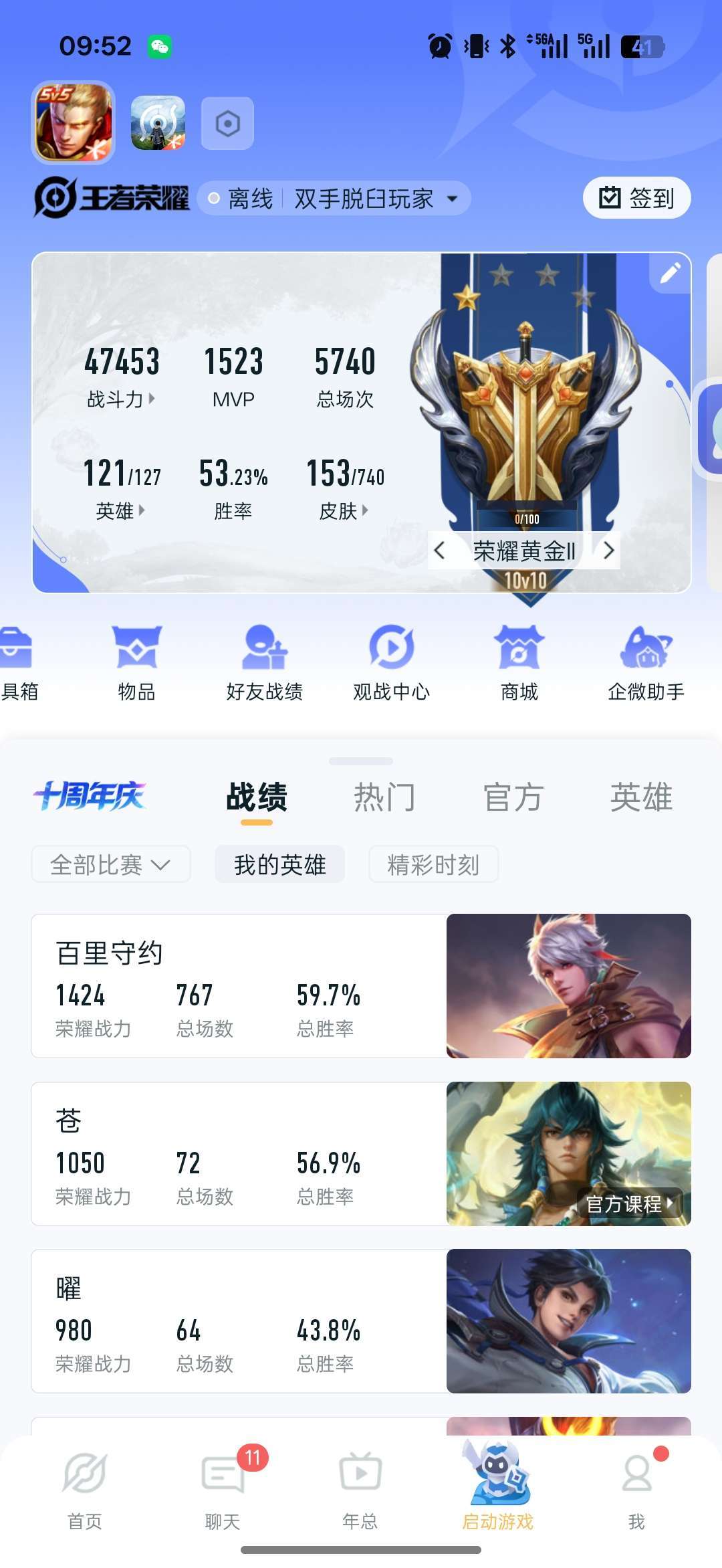Expand the 全部比赛 match filter
The image size is (722, 1568).
click(111, 864)
